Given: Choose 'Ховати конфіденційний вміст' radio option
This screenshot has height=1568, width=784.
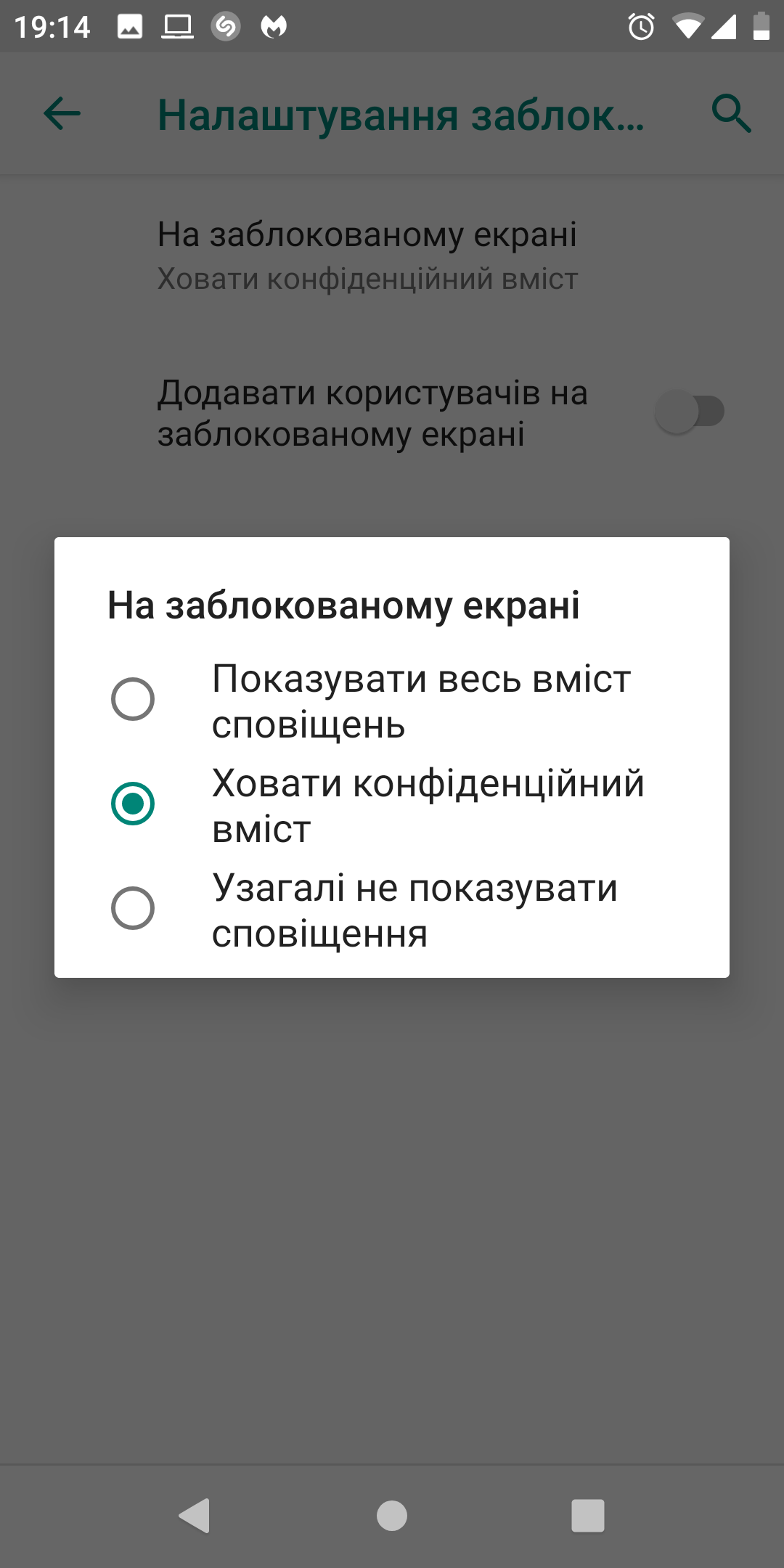Looking at the screenshot, I should (392, 804).
